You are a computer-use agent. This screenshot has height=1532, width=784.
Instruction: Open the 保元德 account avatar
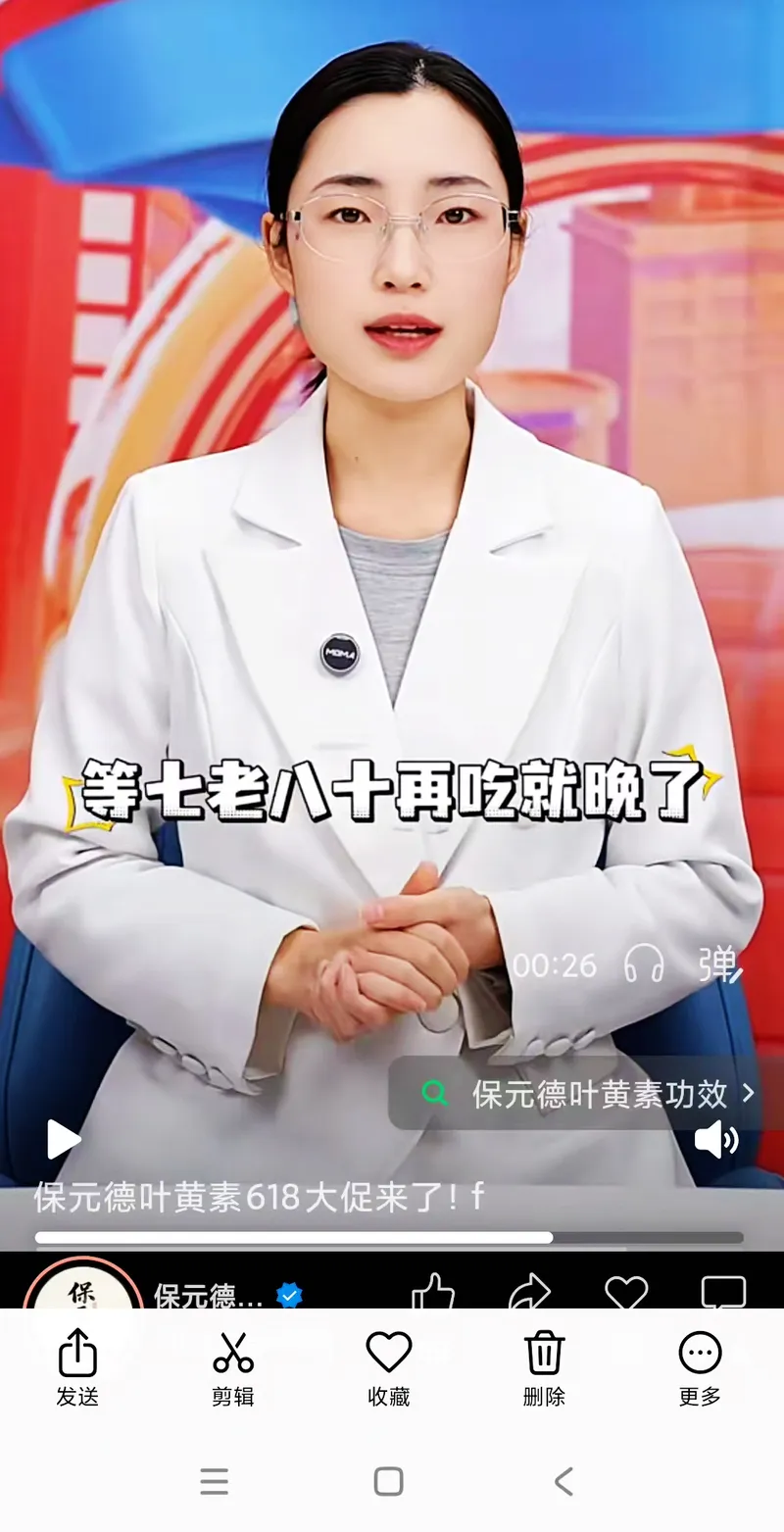click(x=83, y=1284)
